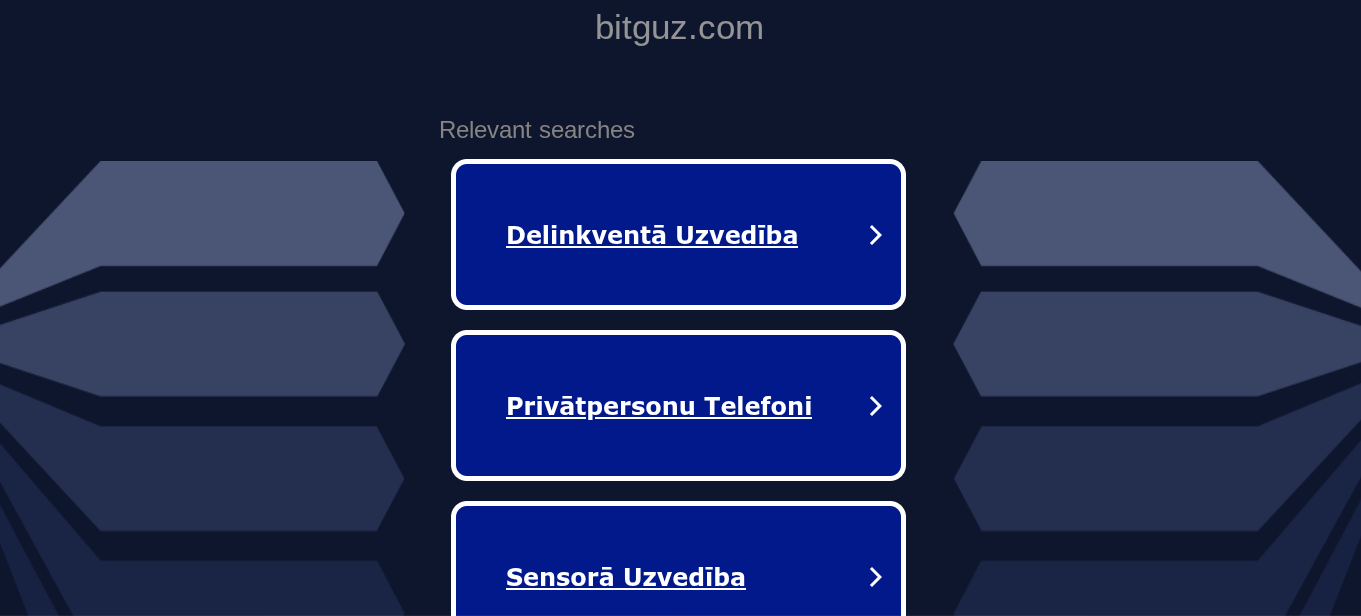Select the Privātpersonu Telefoni search link
This screenshot has width=1361, height=616.
pos(659,407)
